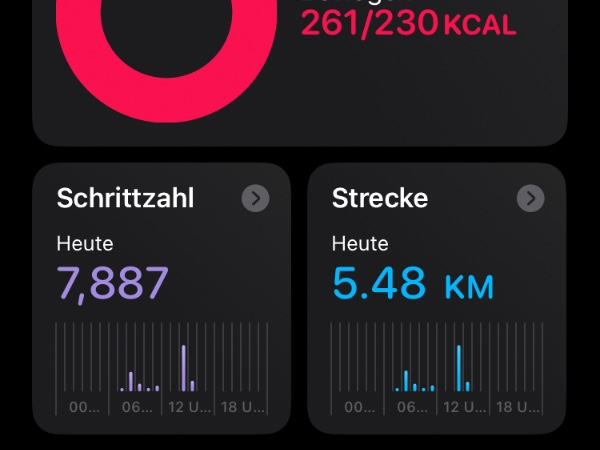Tap the chevron on the Schrittzahl card
Image resolution: width=600 pixels, height=450 pixels.
[256, 199]
